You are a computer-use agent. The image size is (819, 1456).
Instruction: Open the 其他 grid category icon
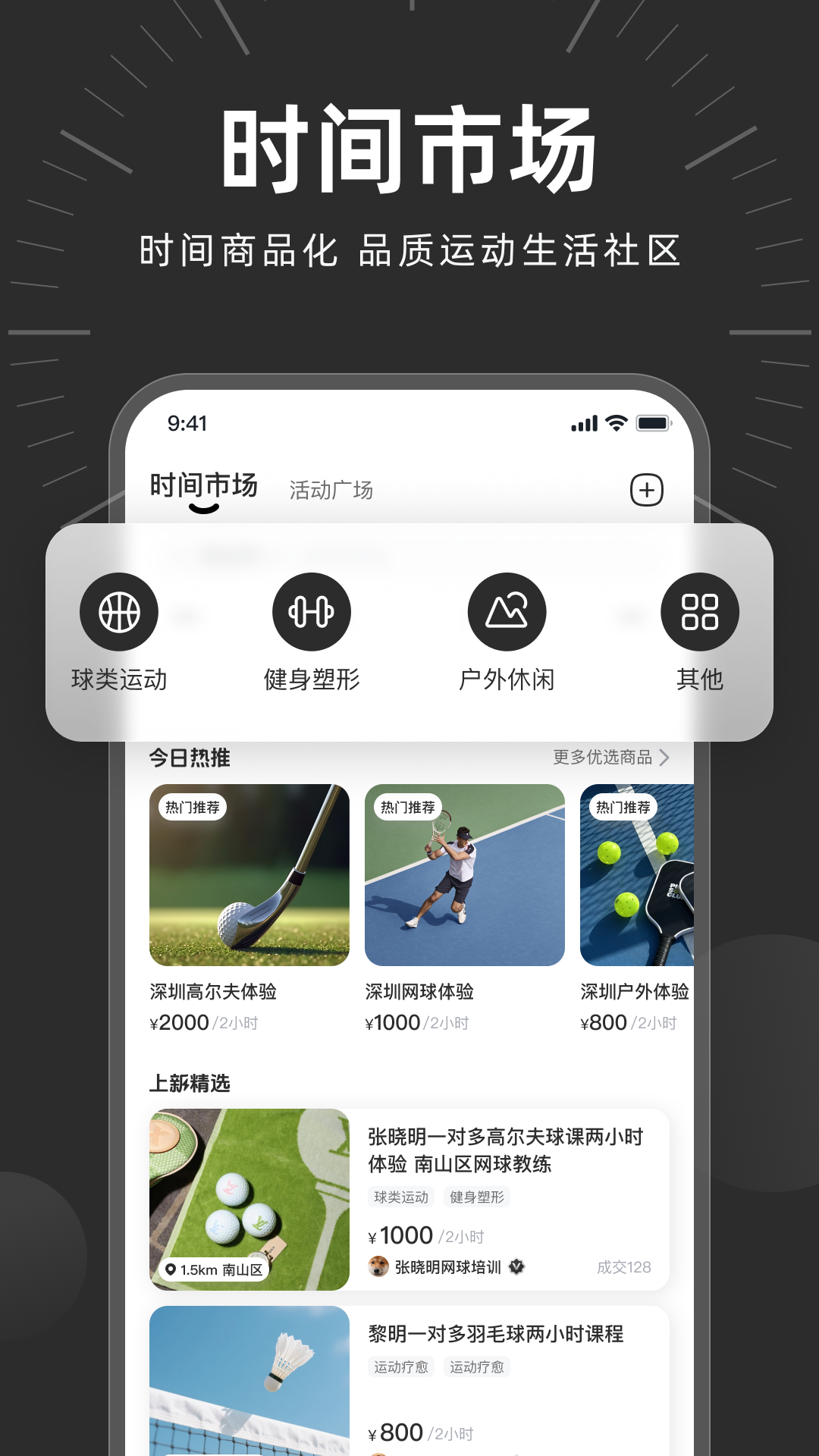(699, 612)
